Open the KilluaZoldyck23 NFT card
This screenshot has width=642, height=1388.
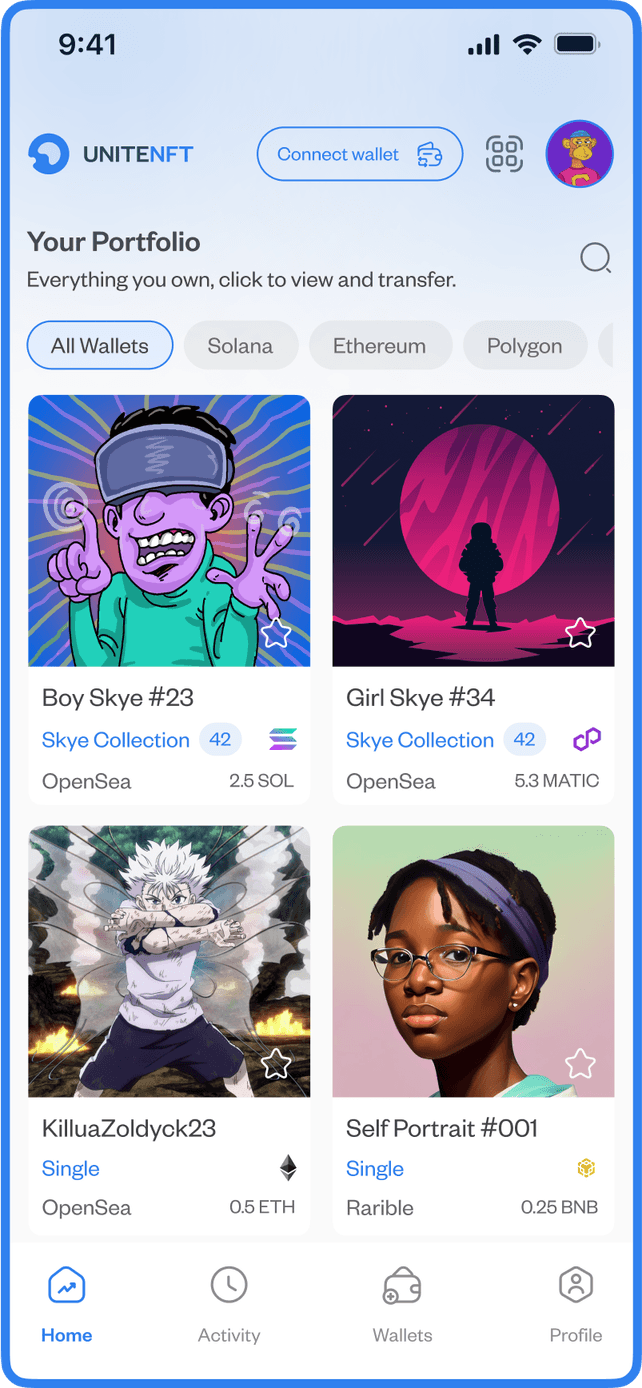(169, 1030)
